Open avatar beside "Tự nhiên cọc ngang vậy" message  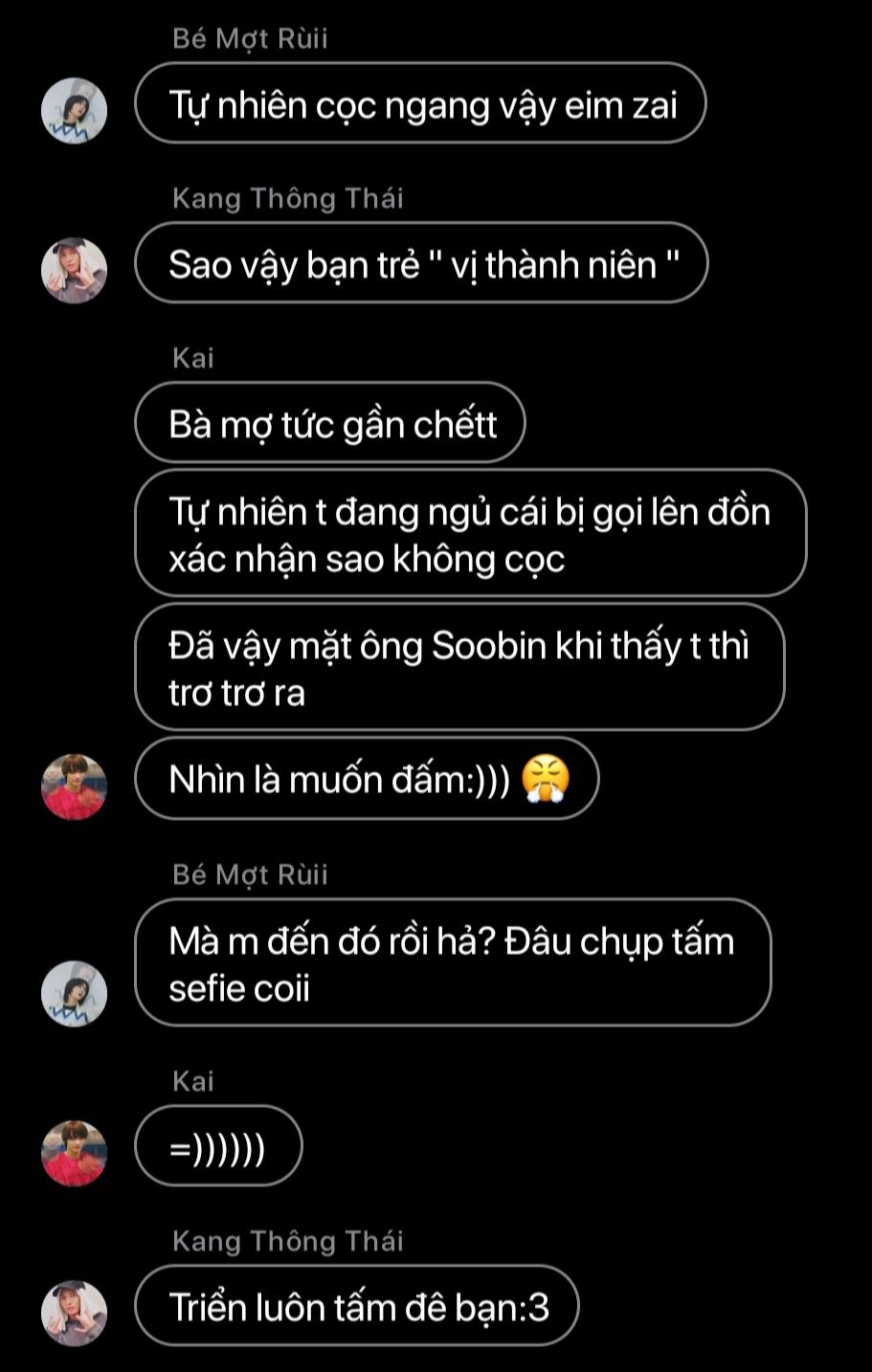[x=74, y=111]
